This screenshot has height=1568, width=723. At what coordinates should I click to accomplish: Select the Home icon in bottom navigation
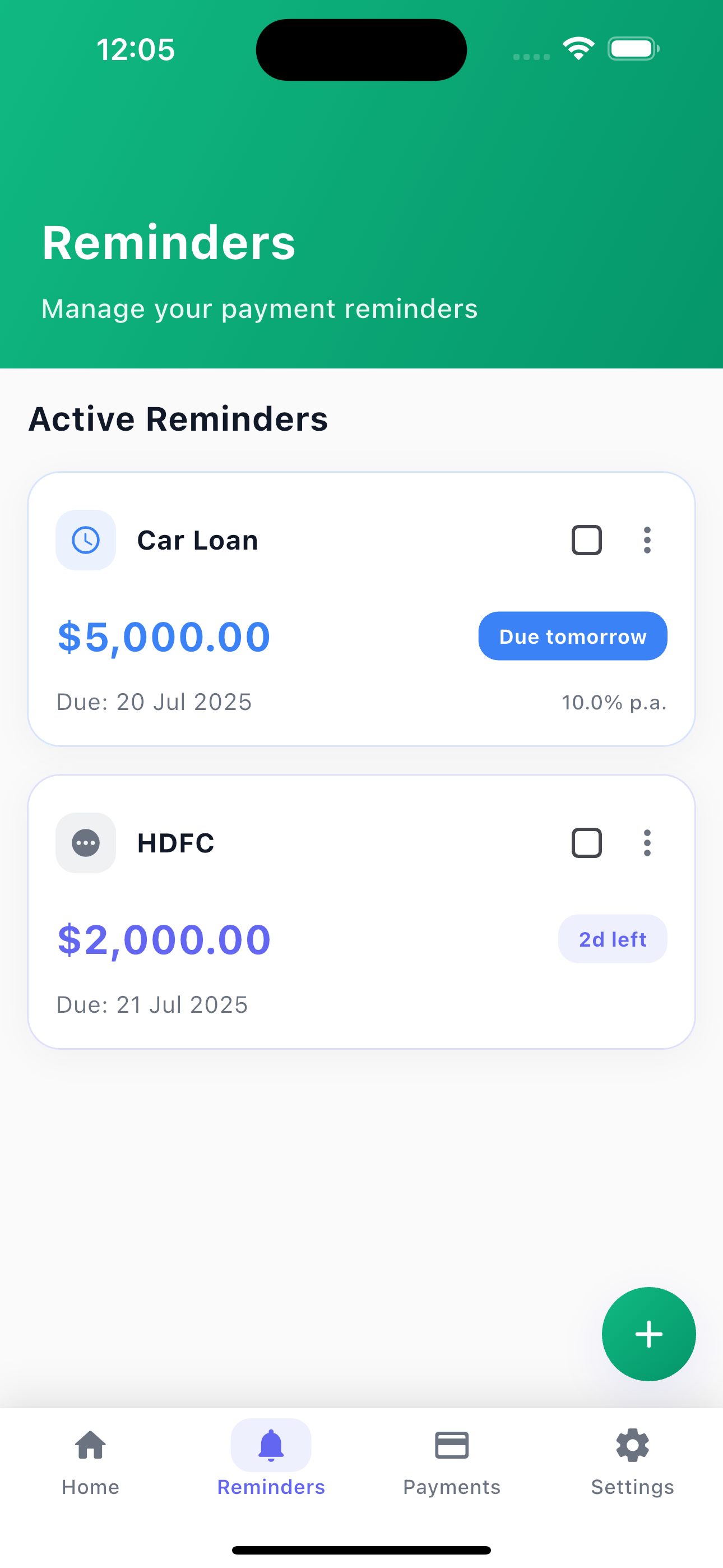[x=90, y=1445]
